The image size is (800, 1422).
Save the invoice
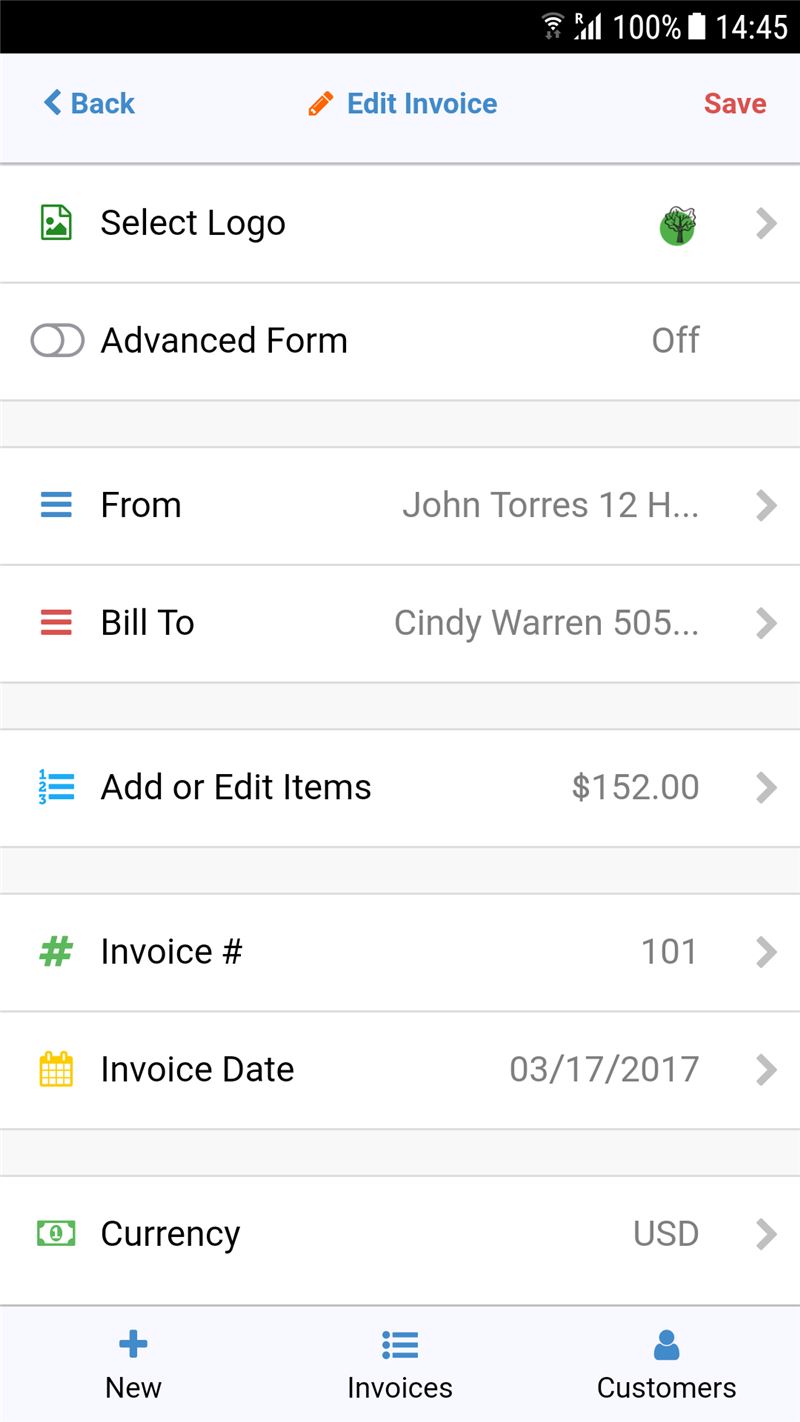[735, 103]
